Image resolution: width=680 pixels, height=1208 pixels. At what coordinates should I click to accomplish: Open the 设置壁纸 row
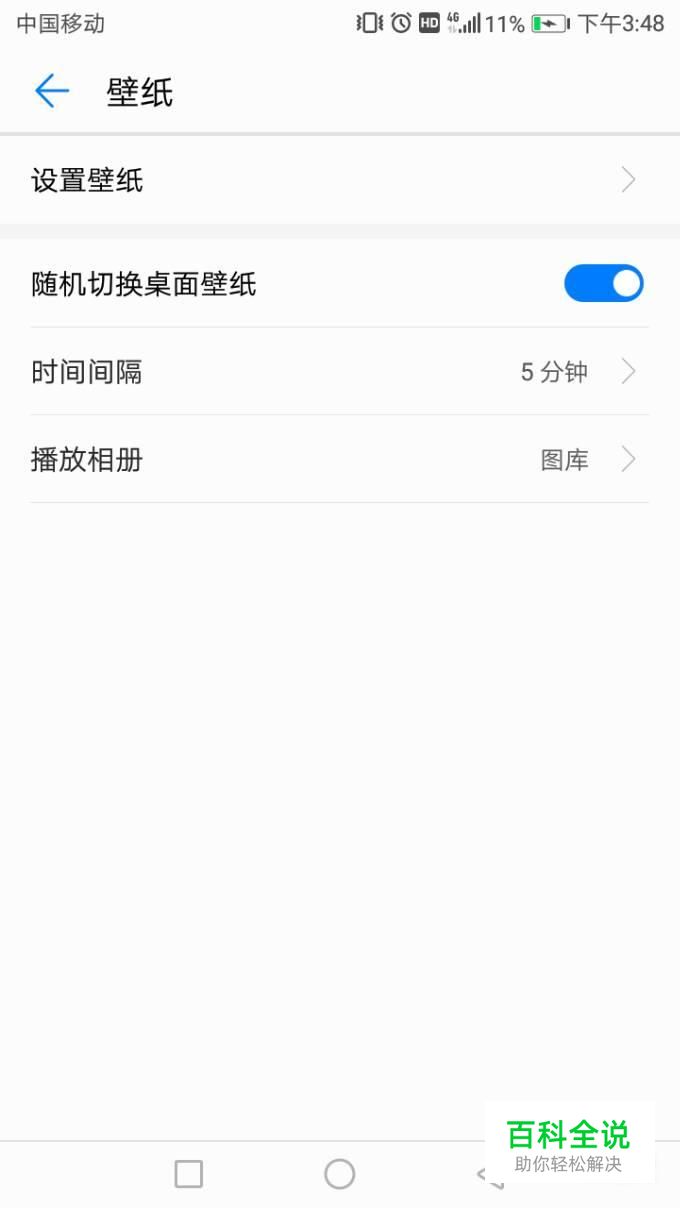[340, 180]
